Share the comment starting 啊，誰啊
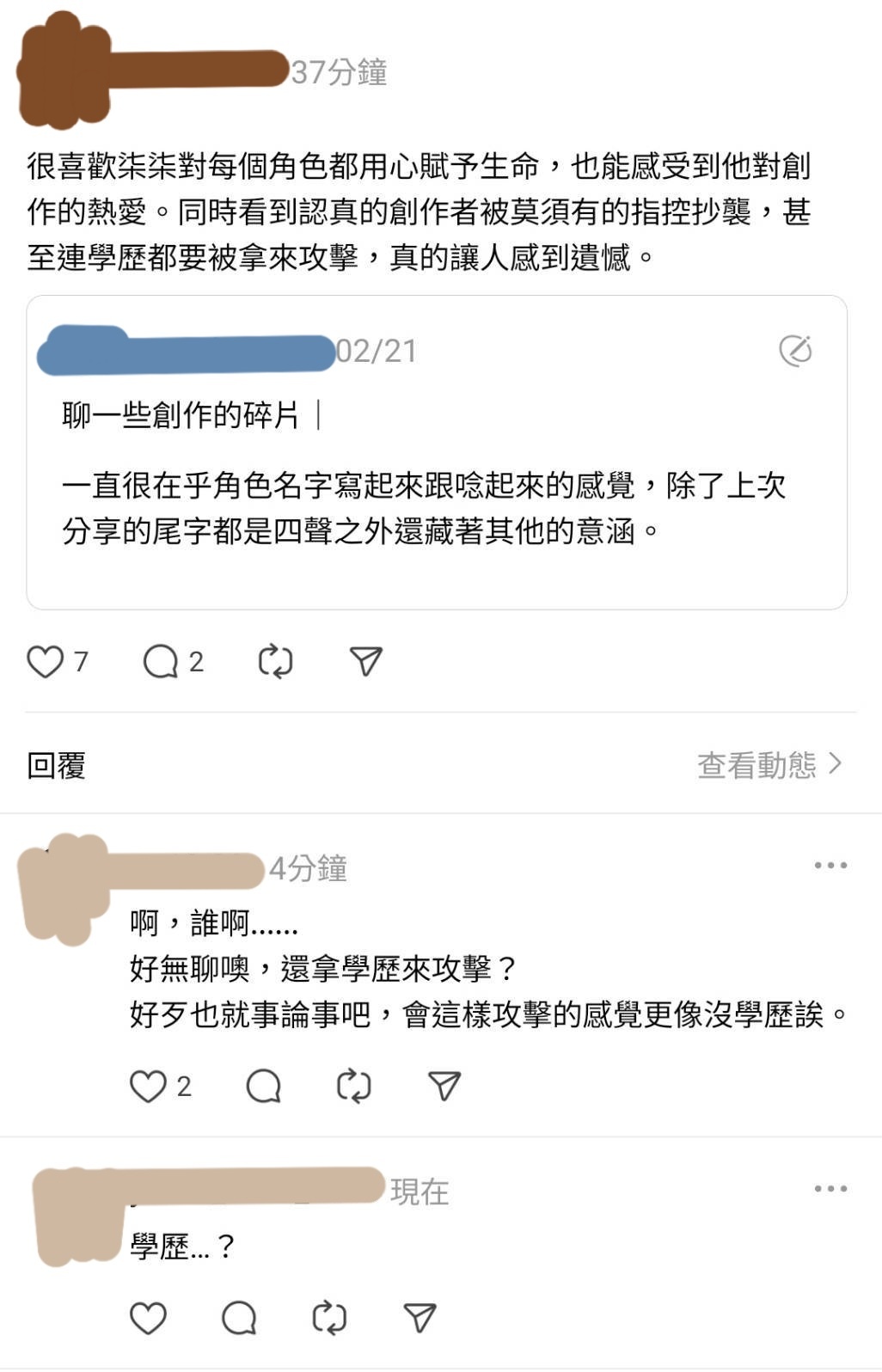882x1372 pixels. click(x=444, y=1087)
